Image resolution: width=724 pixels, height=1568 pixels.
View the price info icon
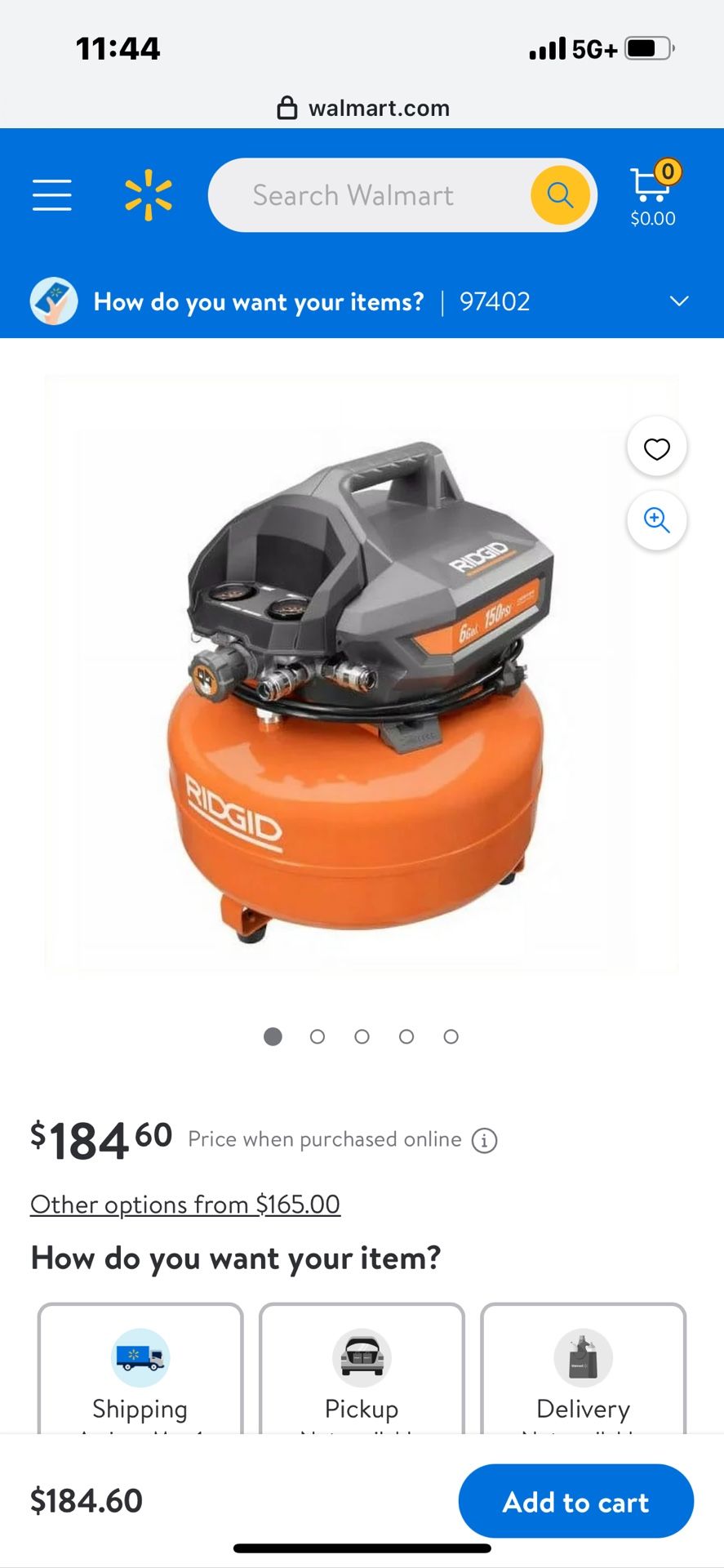[484, 1140]
